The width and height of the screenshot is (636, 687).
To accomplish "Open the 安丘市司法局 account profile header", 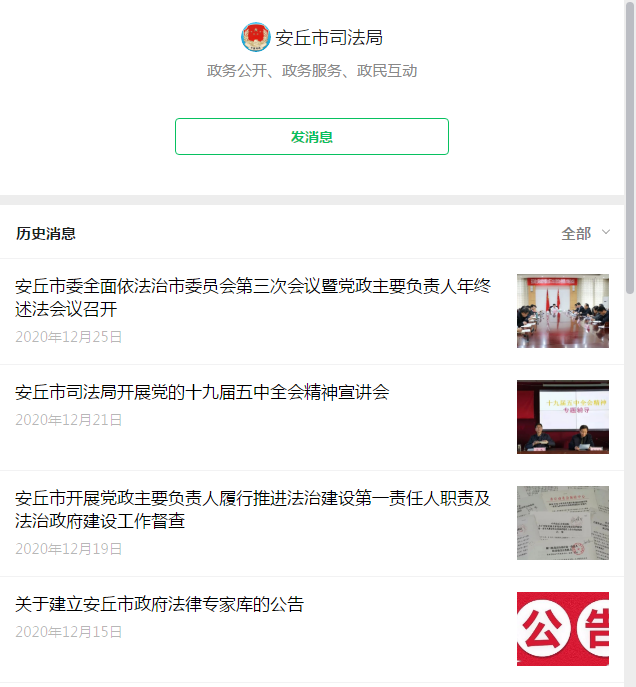I will [312, 38].
